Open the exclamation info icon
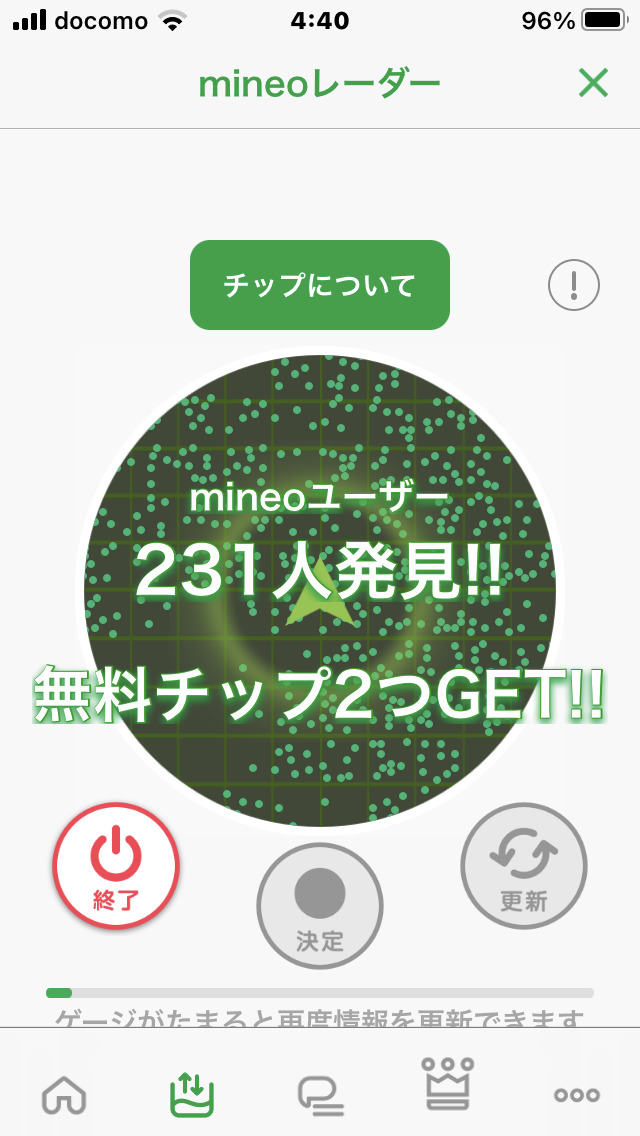This screenshot has width=640, height=1136. point(574,286)
